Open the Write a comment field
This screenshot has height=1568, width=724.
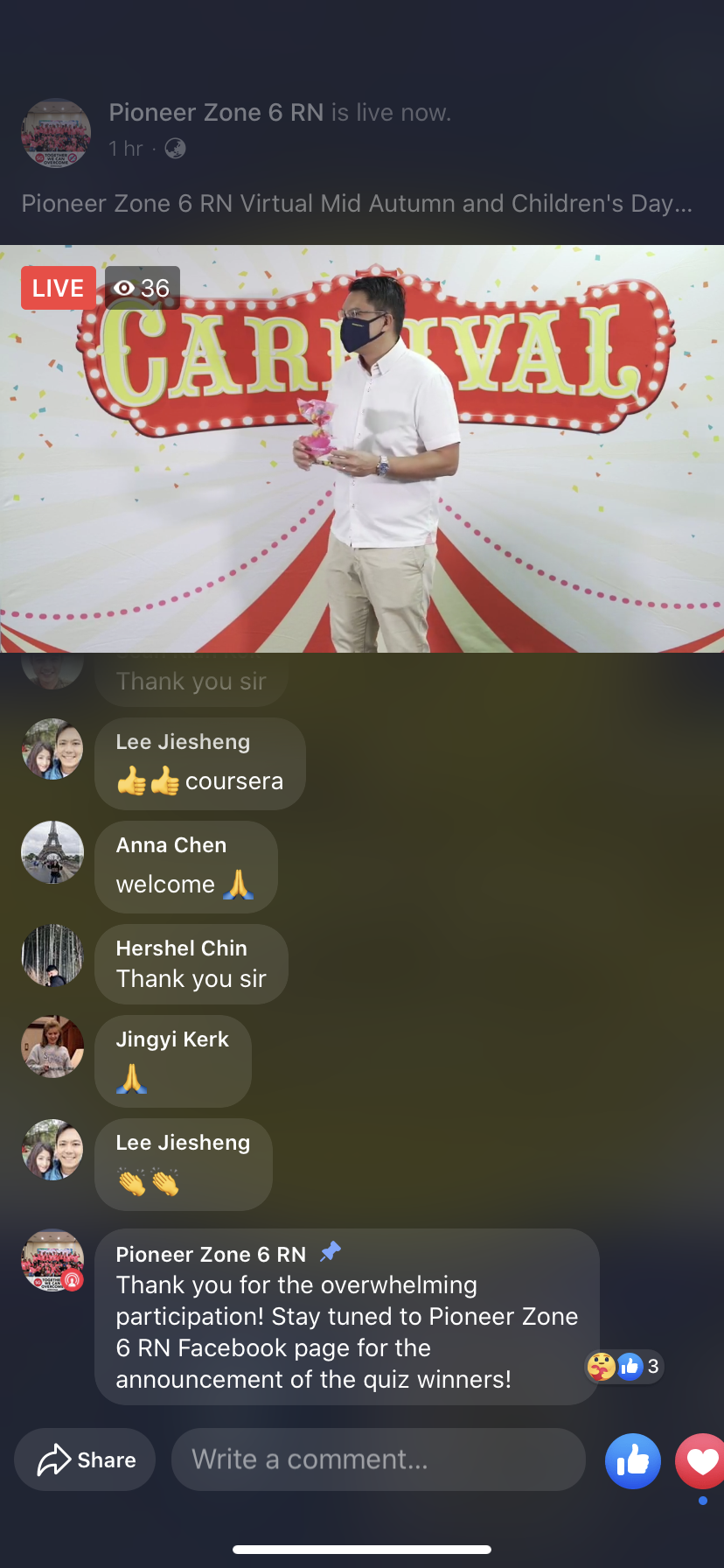pos(378,1459)
